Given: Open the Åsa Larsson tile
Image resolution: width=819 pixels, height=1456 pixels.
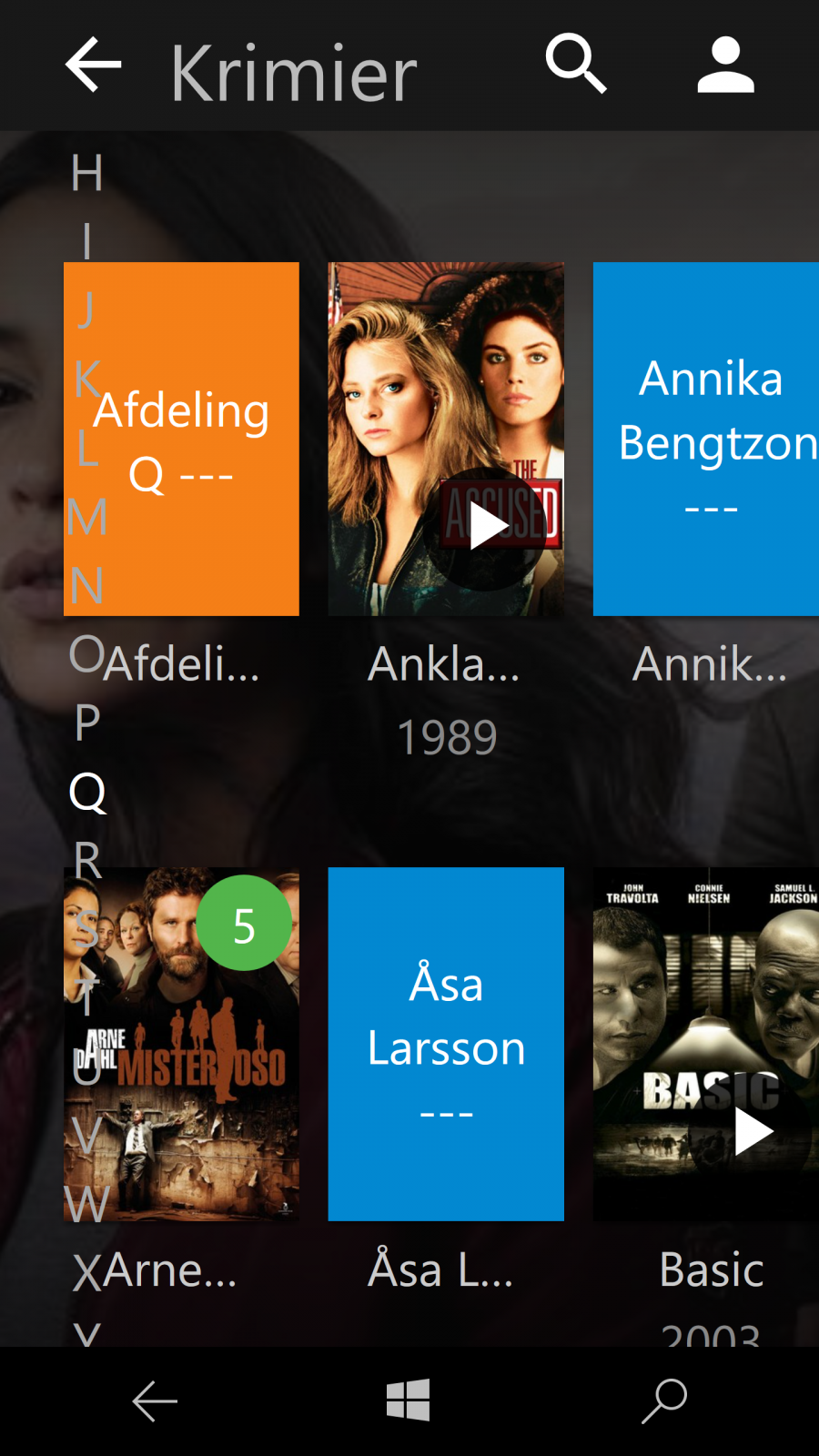Looking at the screenshot, I should click(x=446, y=1044).
